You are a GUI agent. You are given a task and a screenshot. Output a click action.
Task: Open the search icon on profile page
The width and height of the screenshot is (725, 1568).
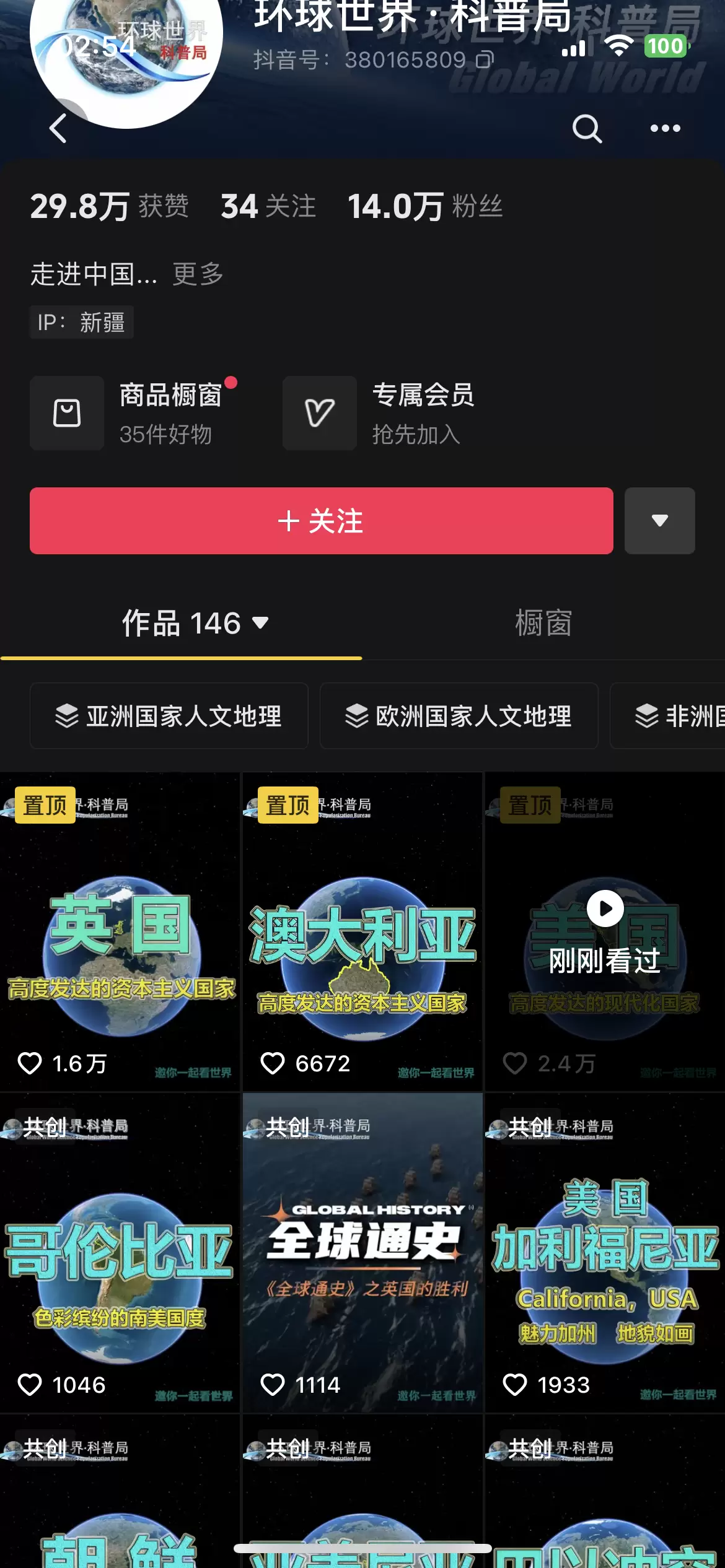[588, 128]
